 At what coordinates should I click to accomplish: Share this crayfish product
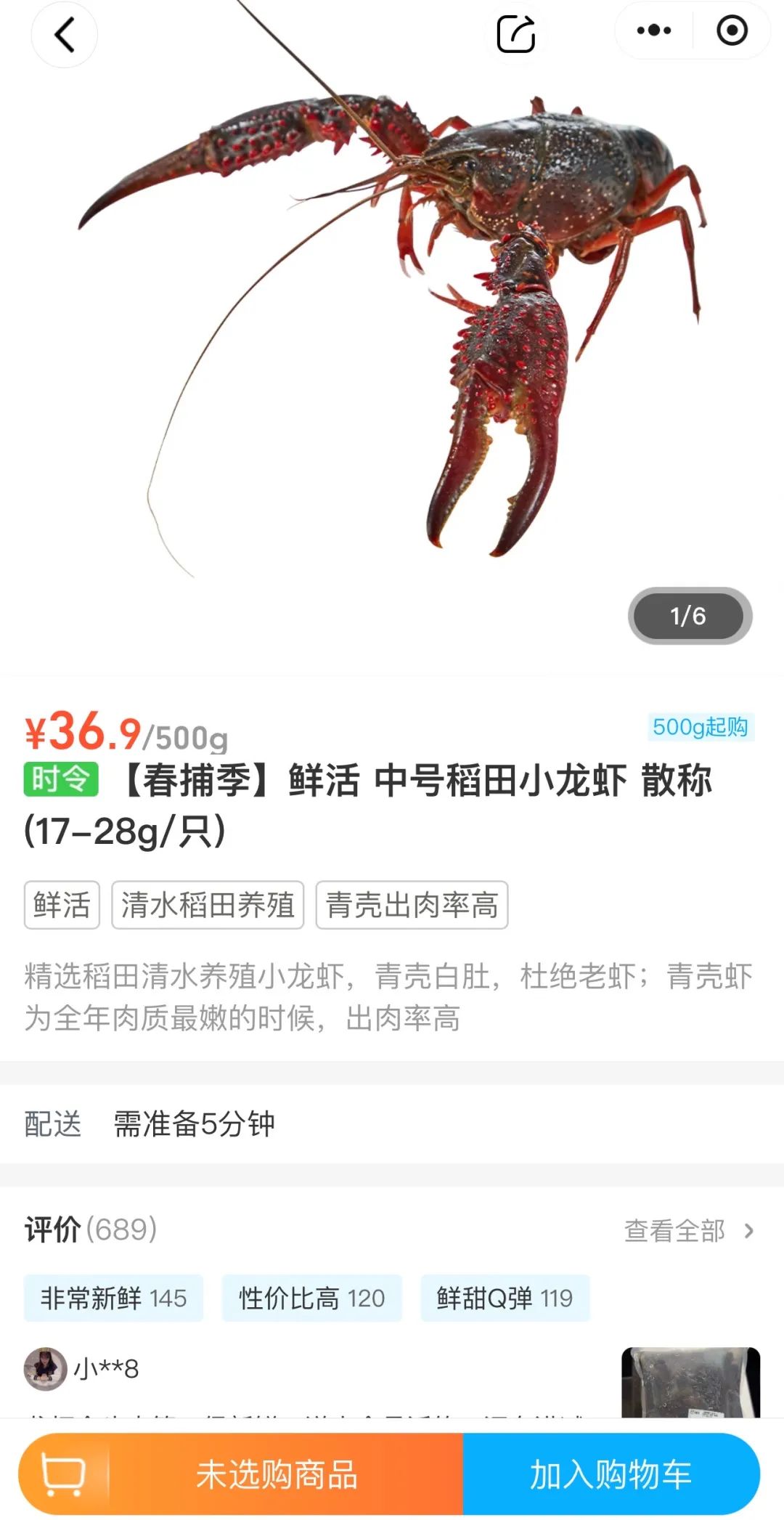515,34
